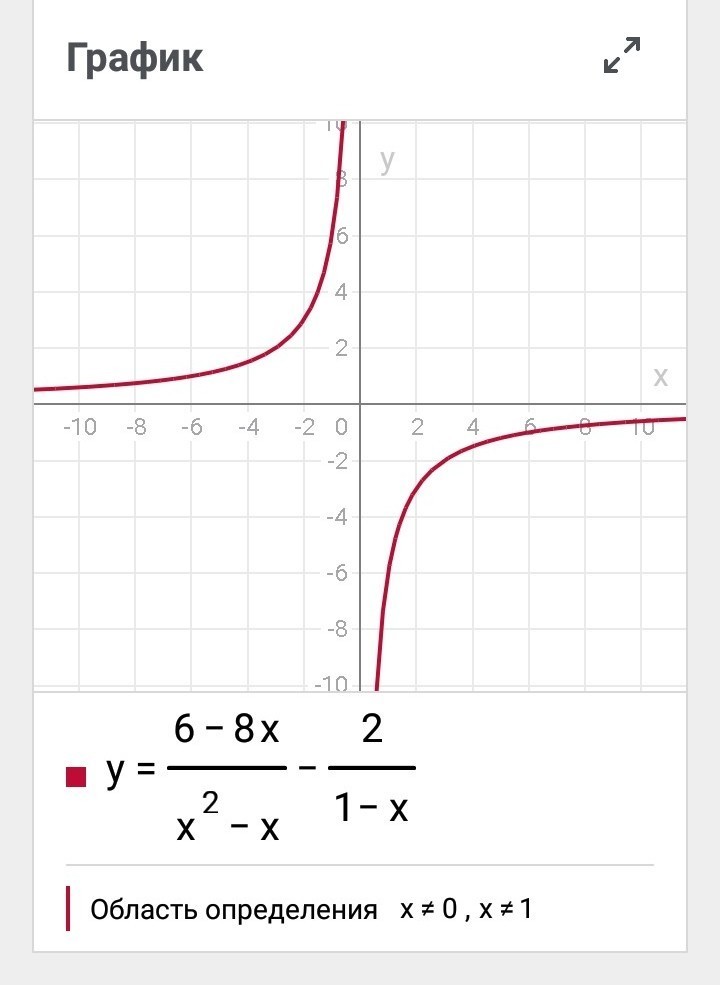Expand the graph to fullscreen
This screenshot has width=720, height=985.
(x=622, y=55)
